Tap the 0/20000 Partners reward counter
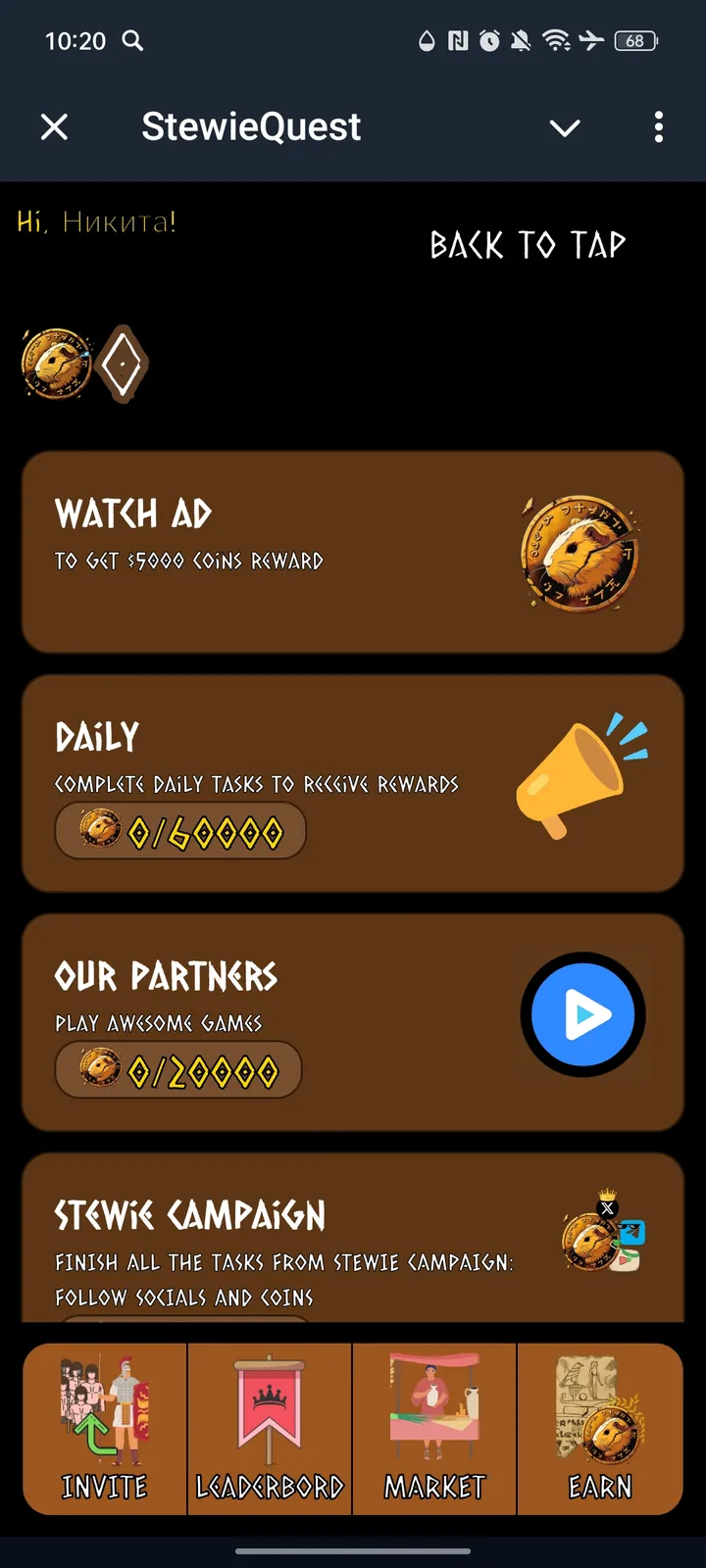The image size is (706, 1568). pyautogui.click(x=177, y=1069)
